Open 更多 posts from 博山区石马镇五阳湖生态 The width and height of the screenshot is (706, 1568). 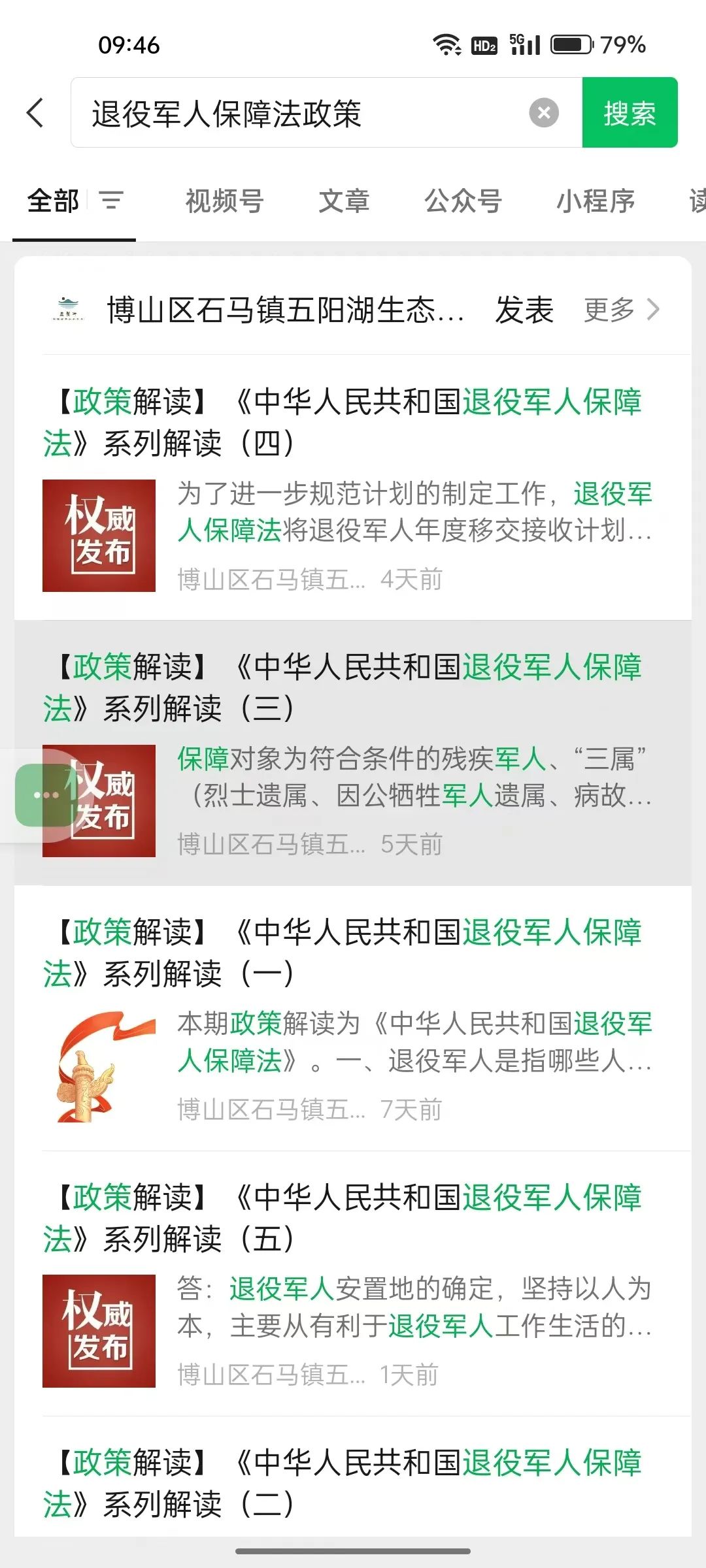pos(621,310)
